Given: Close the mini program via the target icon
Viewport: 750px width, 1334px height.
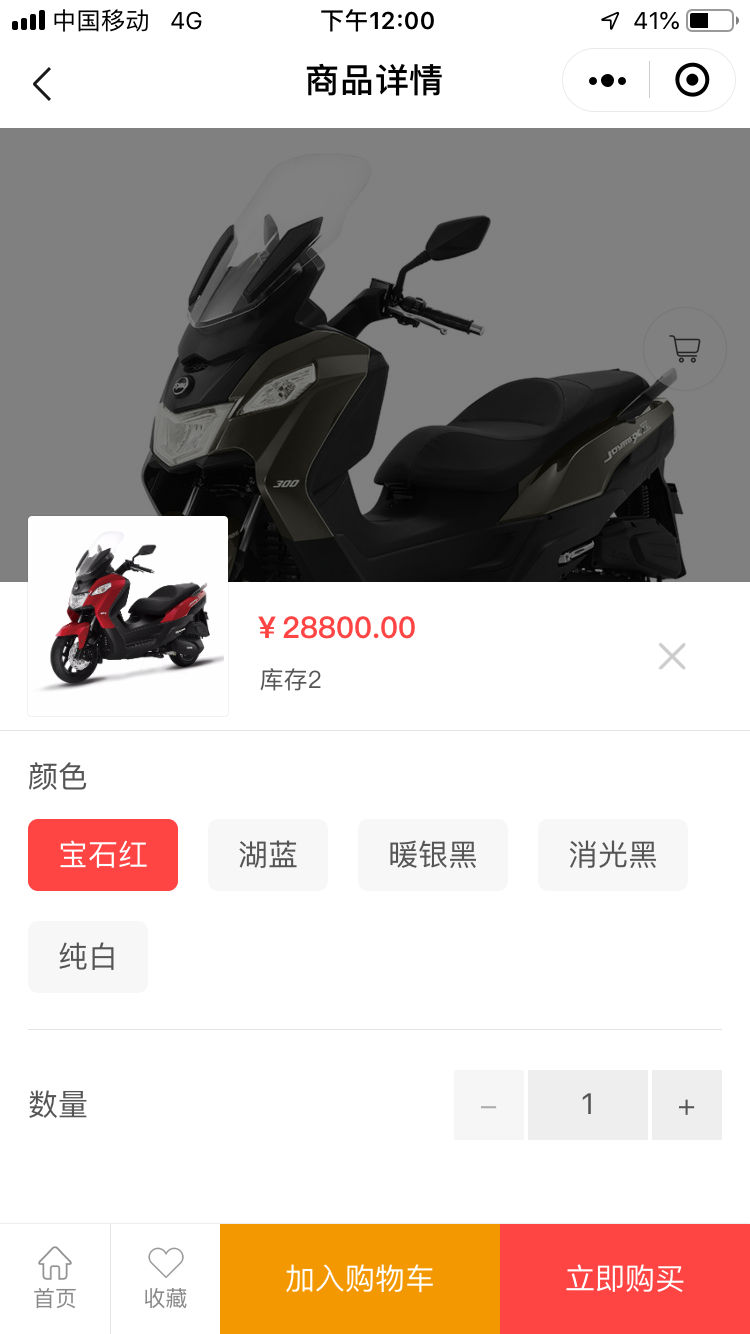Looking at the screenshot, I should [x=692, y=80].
